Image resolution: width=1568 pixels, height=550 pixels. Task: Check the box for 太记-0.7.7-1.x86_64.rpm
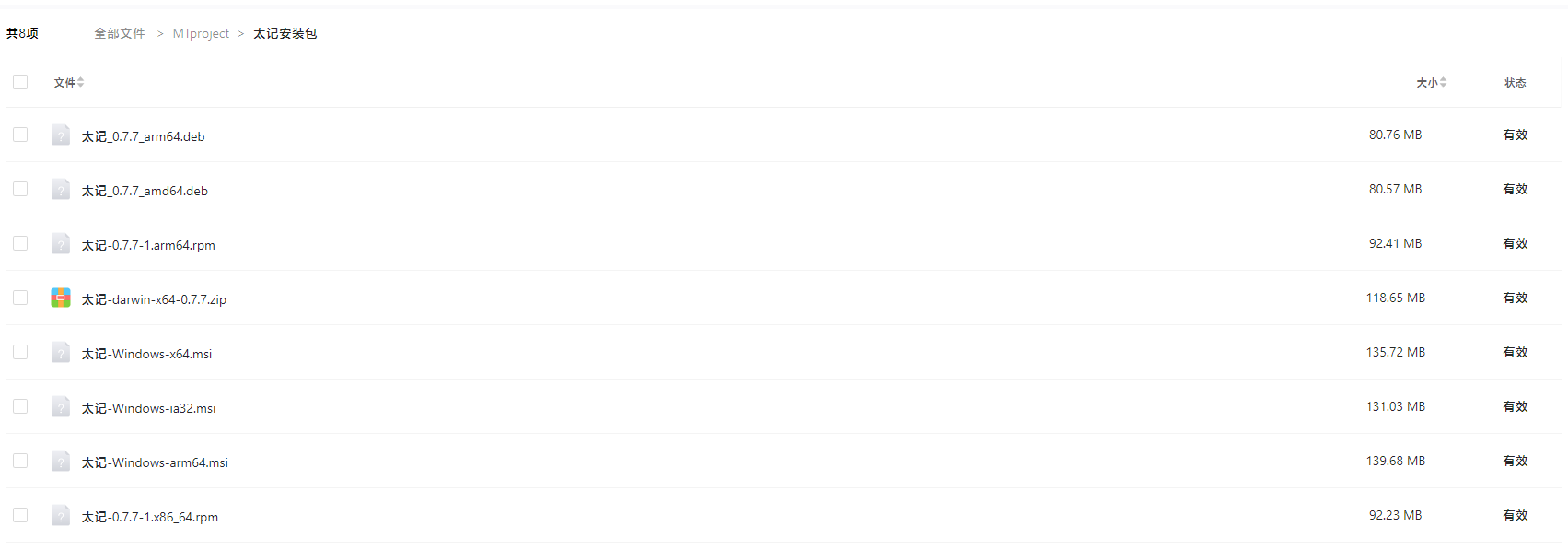click(x=20, y=515)
